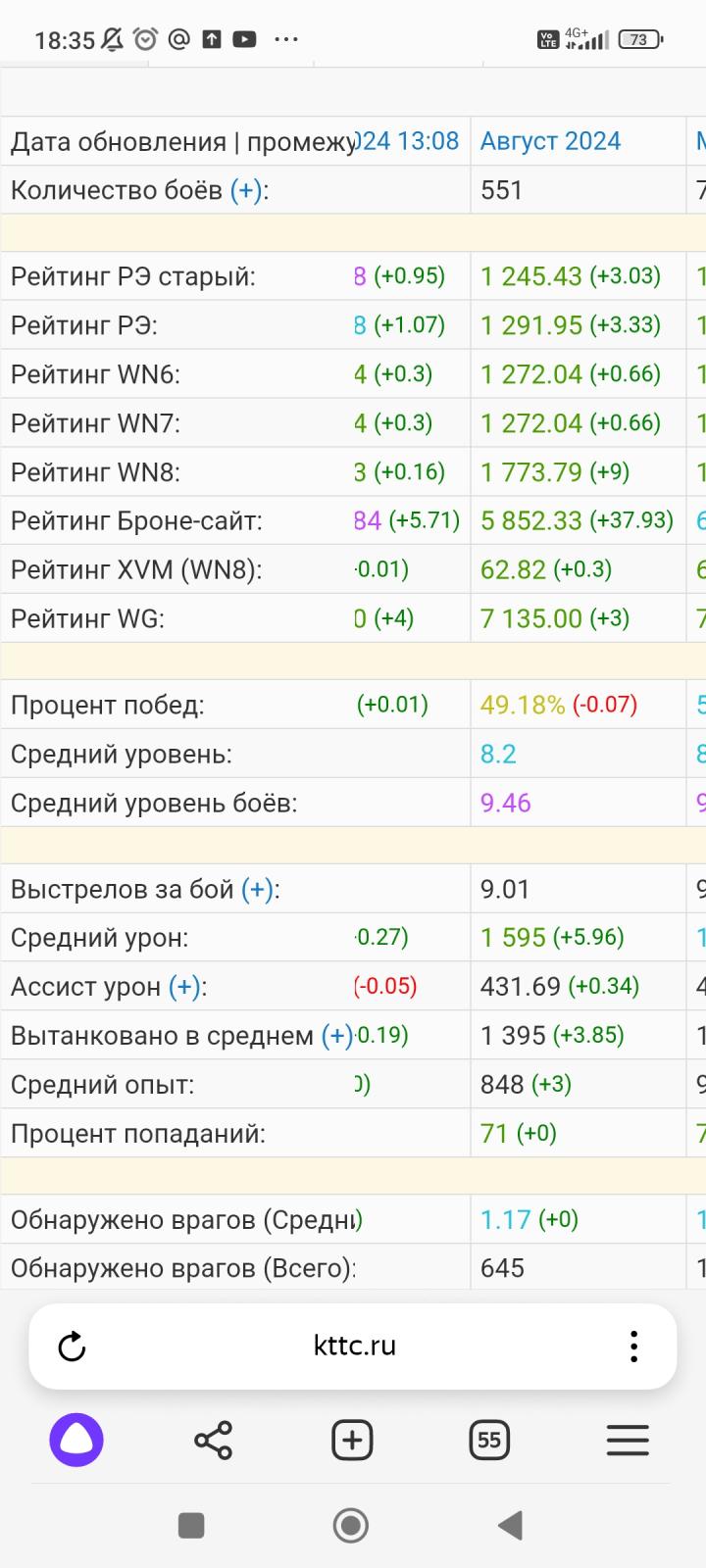This screenshot has width=706, height=1568.
Task: Open a new browser tab
Action: click(352, 1440)
